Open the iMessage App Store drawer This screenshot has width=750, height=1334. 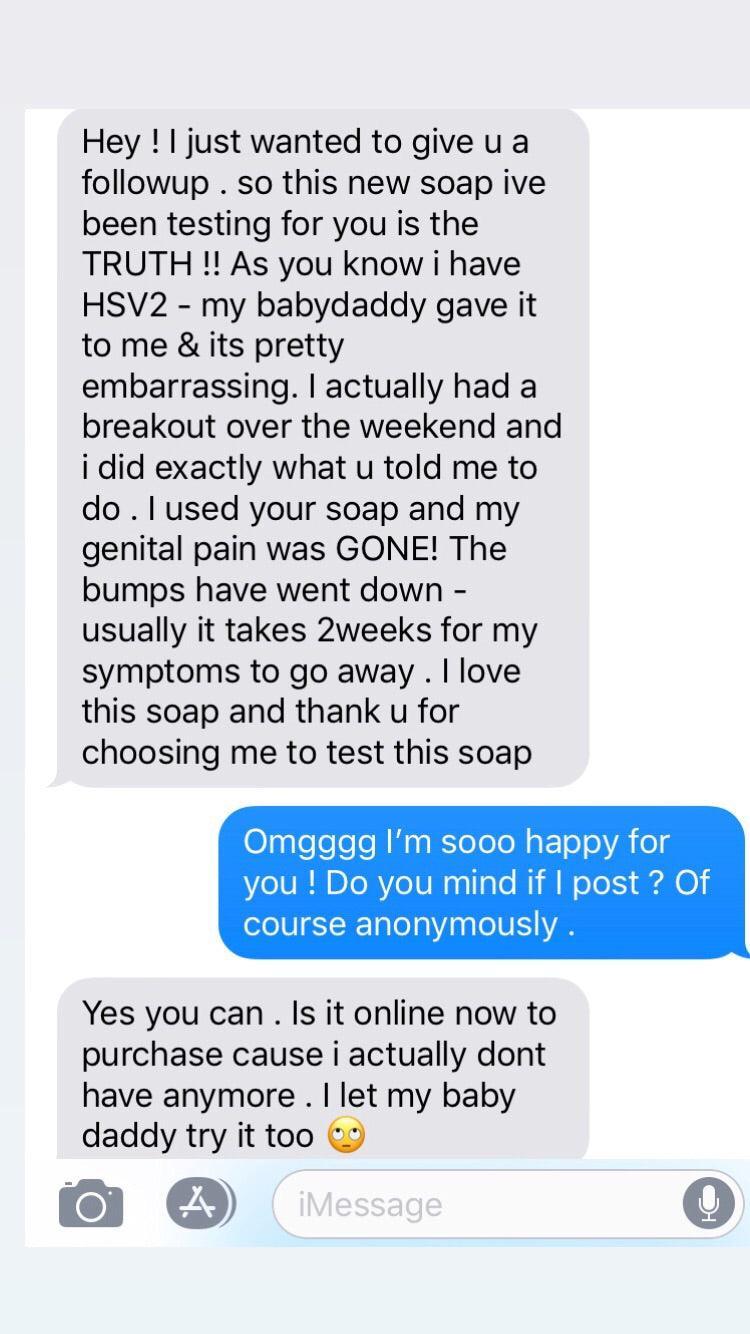coord(200,1203)
